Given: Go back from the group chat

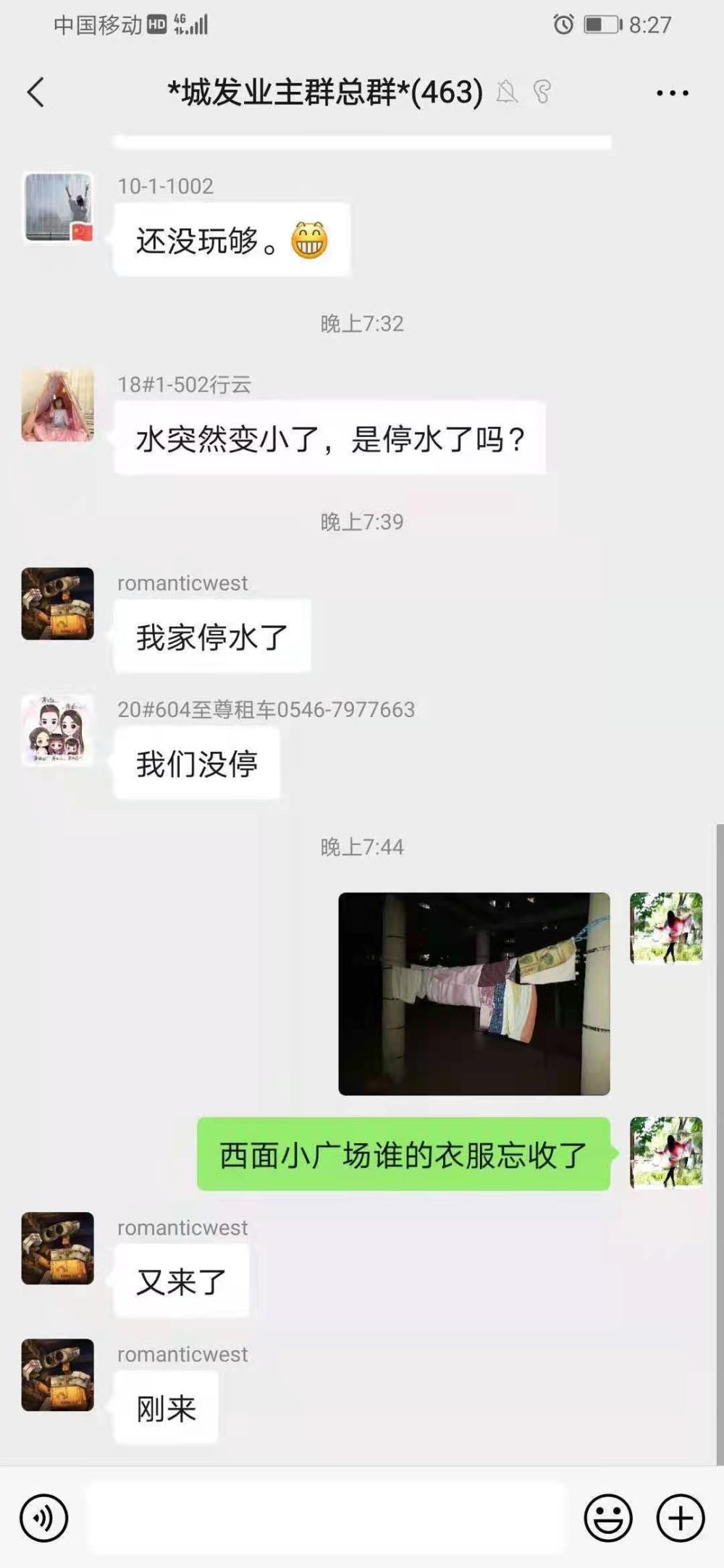Looking at the screenshot, I should click(35, 93).
